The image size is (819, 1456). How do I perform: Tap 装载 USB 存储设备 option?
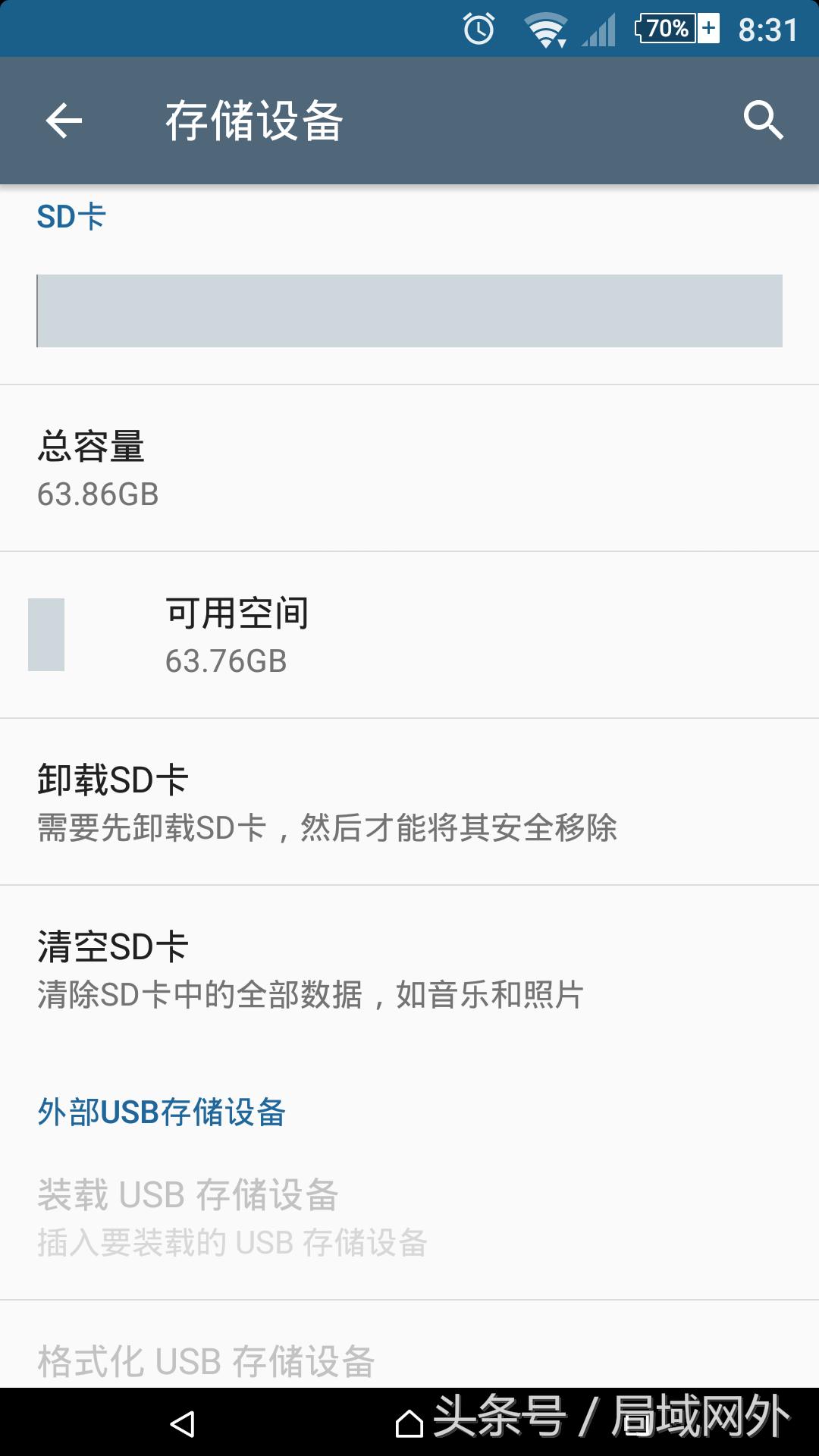(x=409, y=1213)
